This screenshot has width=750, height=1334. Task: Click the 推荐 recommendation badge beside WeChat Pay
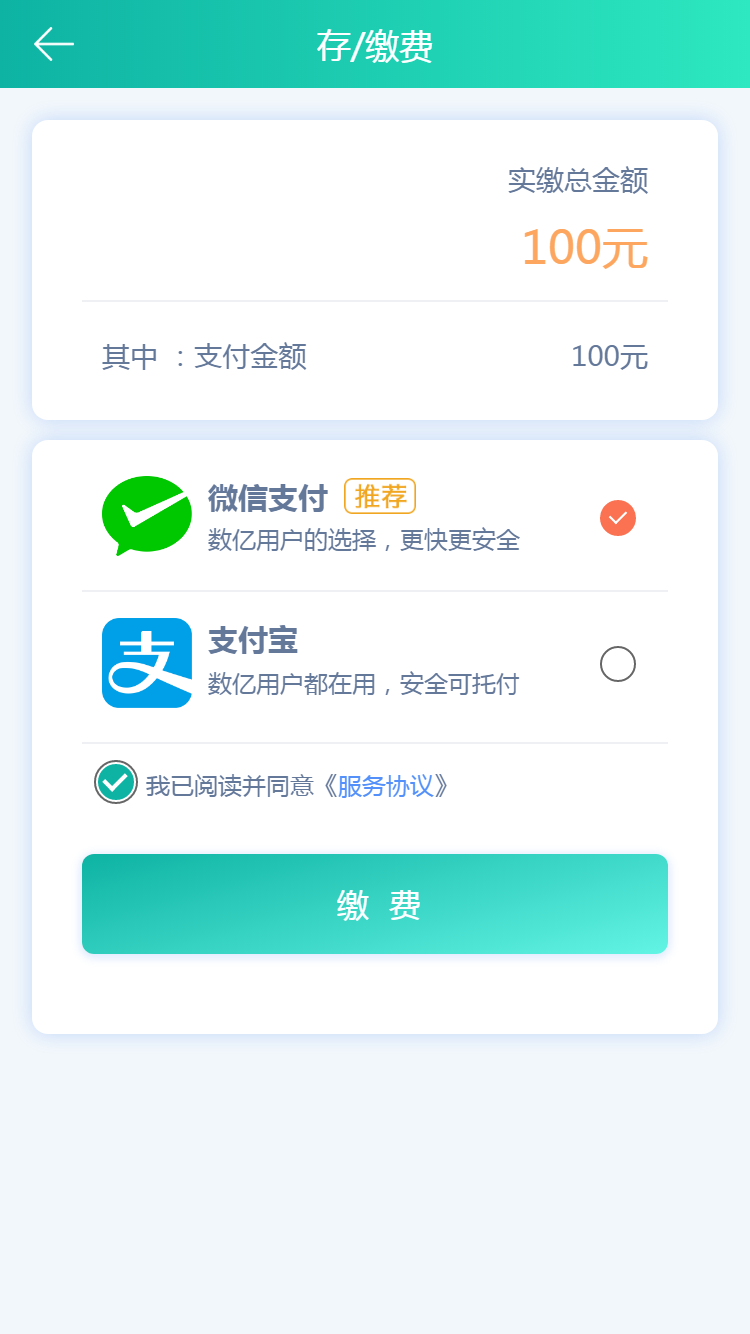click(x=380, y=496)
